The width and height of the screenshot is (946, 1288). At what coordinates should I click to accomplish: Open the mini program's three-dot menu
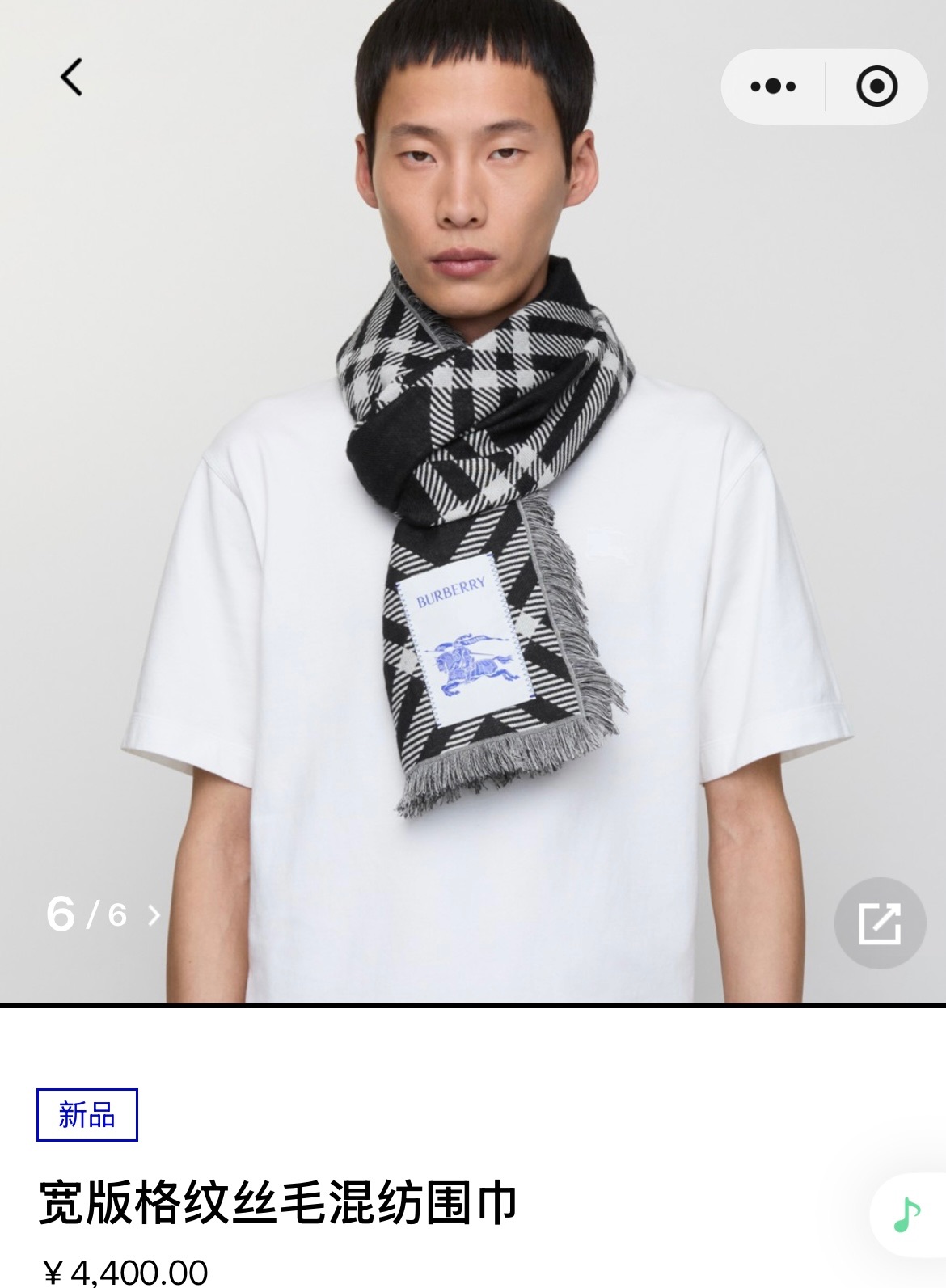[772, 86]
